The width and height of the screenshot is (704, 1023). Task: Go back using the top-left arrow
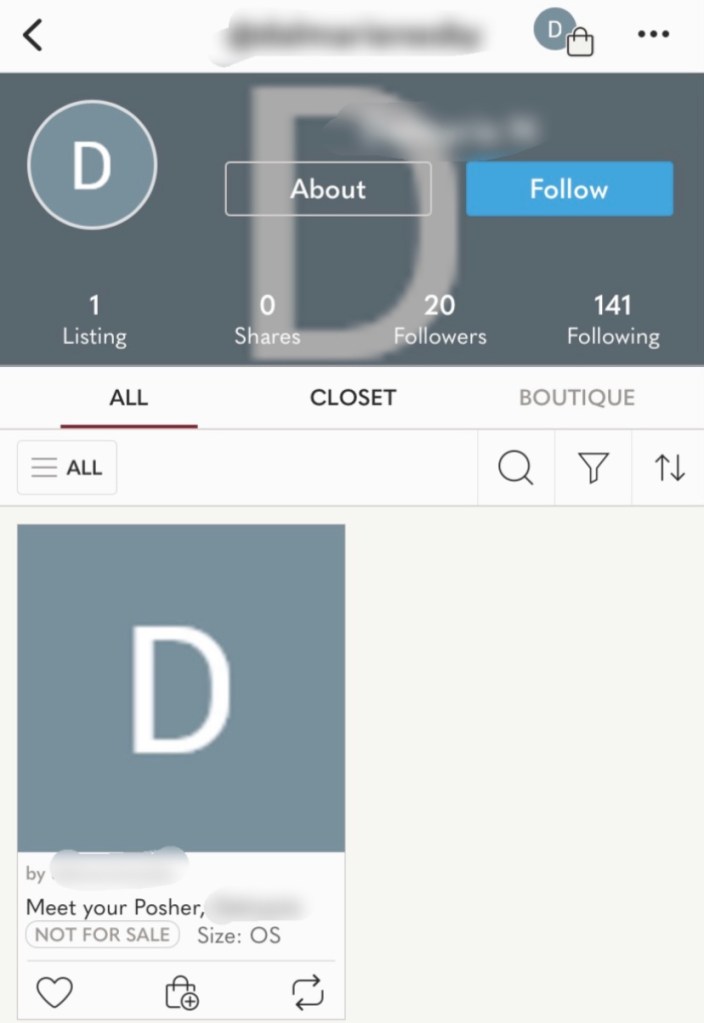click(33, 35)
